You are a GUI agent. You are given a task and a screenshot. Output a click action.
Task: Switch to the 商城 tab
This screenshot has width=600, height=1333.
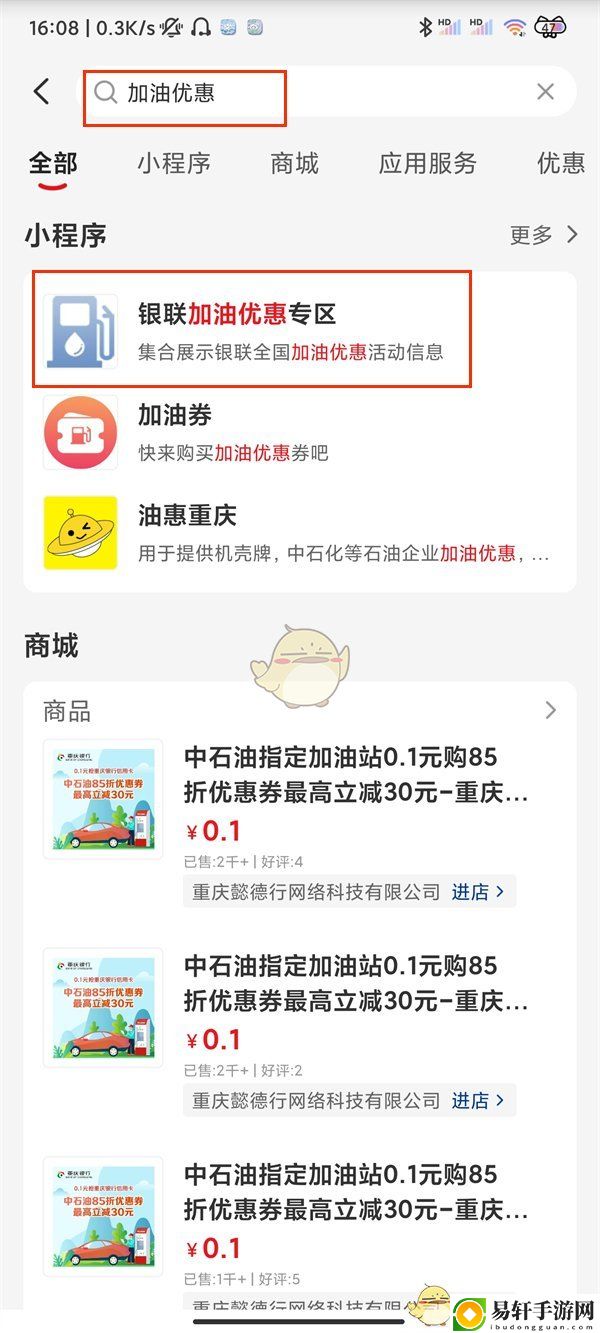pos(294,163)
